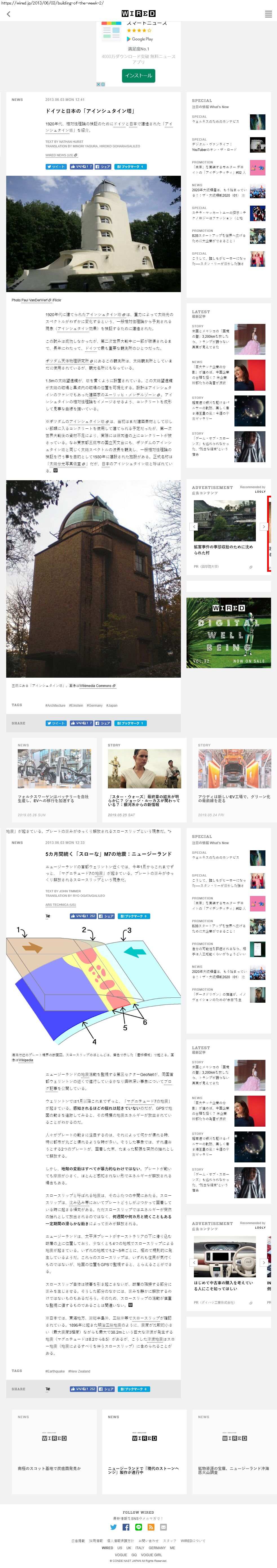Select the #Architecture tag

coord(56,705)
